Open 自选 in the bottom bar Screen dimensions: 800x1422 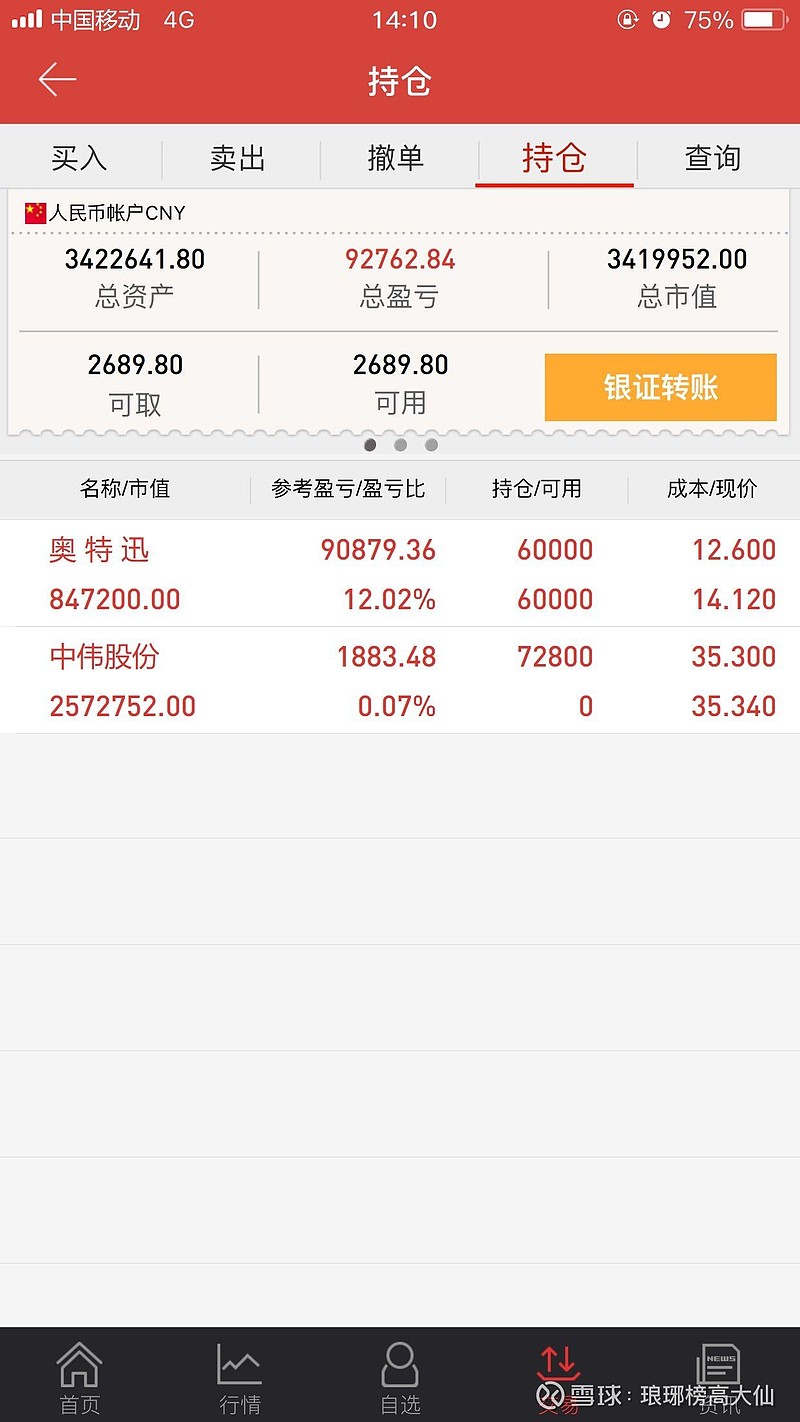click(x=400, y=1378)
